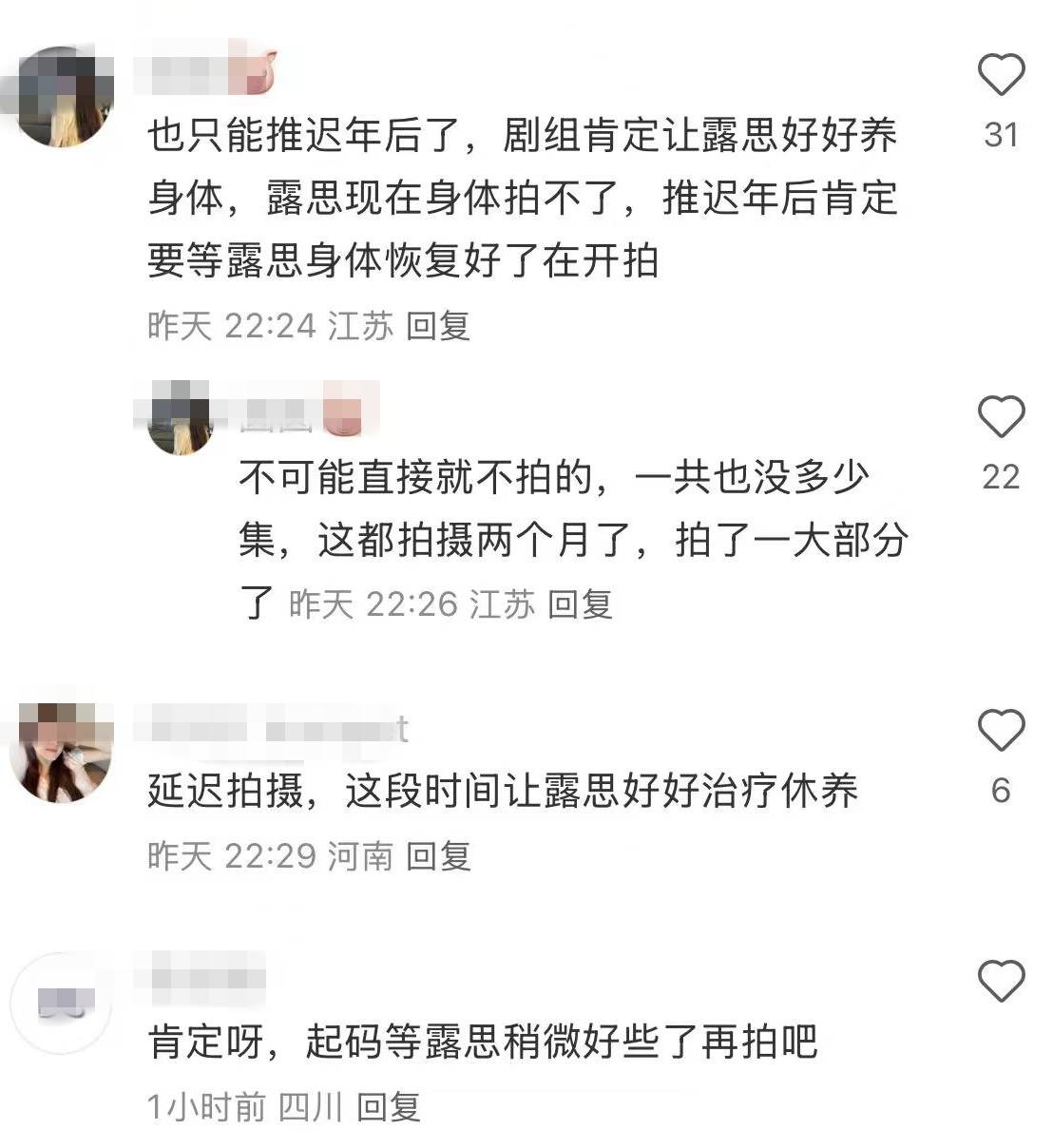Open avatar of the Sichuan commenter

[x=60, y=1004]
